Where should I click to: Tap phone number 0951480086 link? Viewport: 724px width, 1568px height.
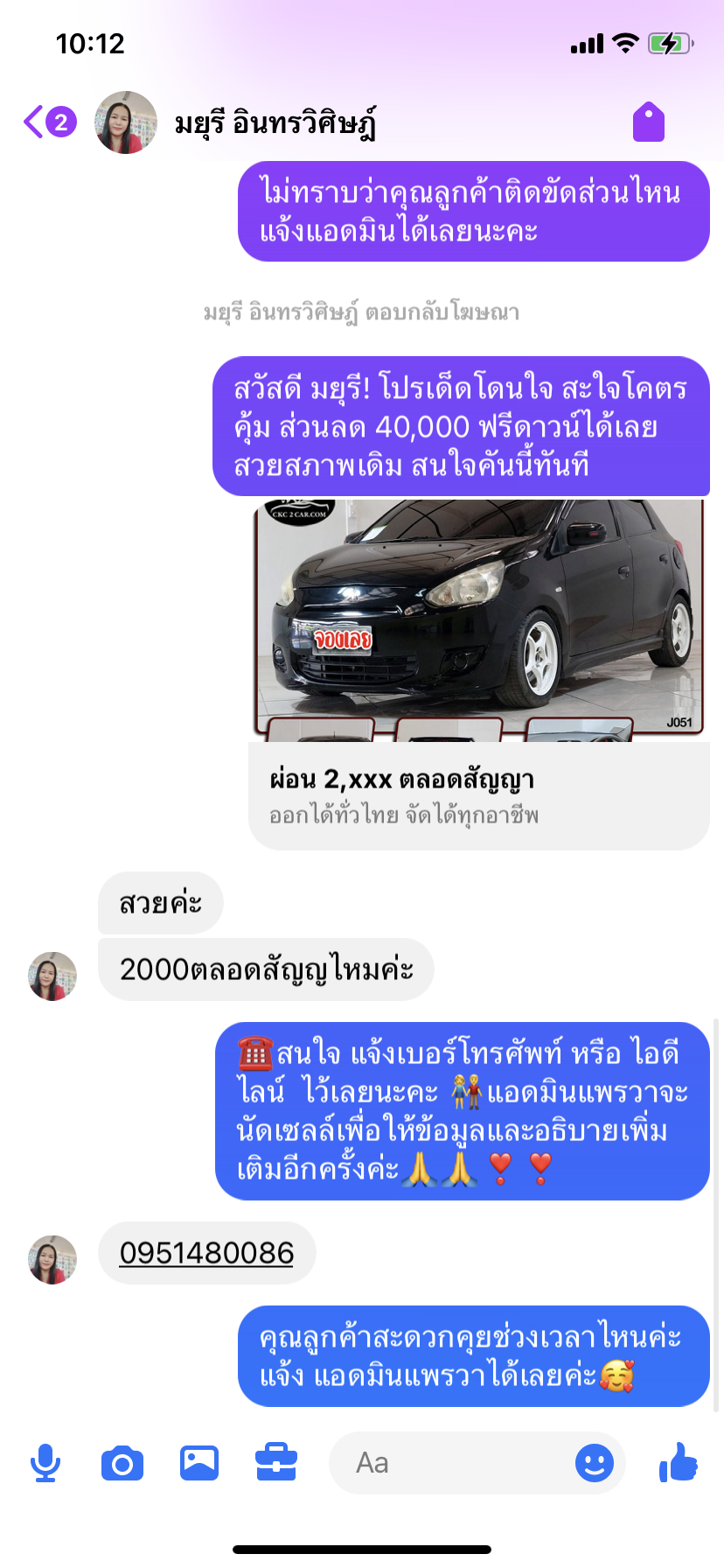tap(206, 1253)
